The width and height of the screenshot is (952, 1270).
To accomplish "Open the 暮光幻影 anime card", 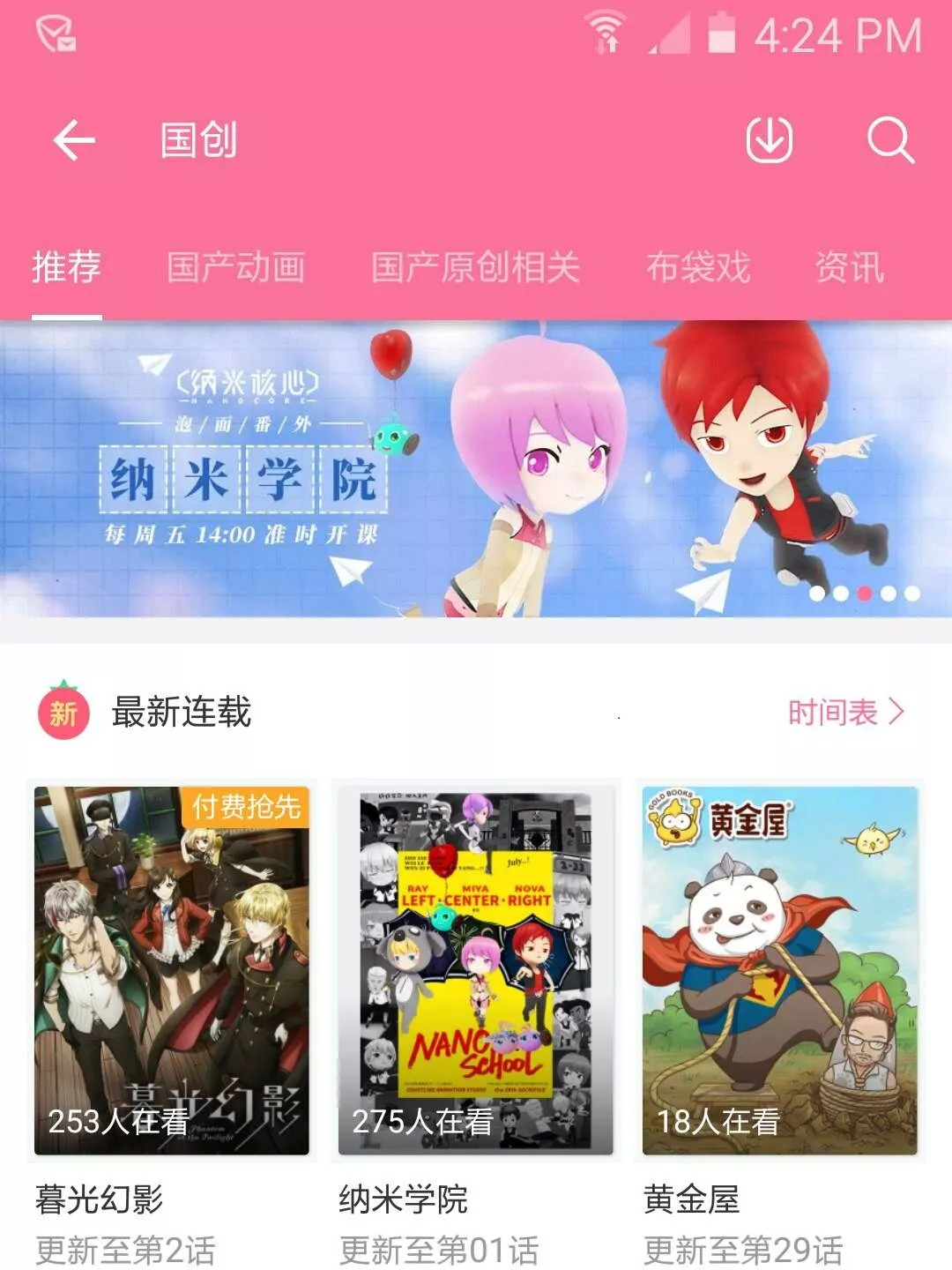I will [172, 970].
